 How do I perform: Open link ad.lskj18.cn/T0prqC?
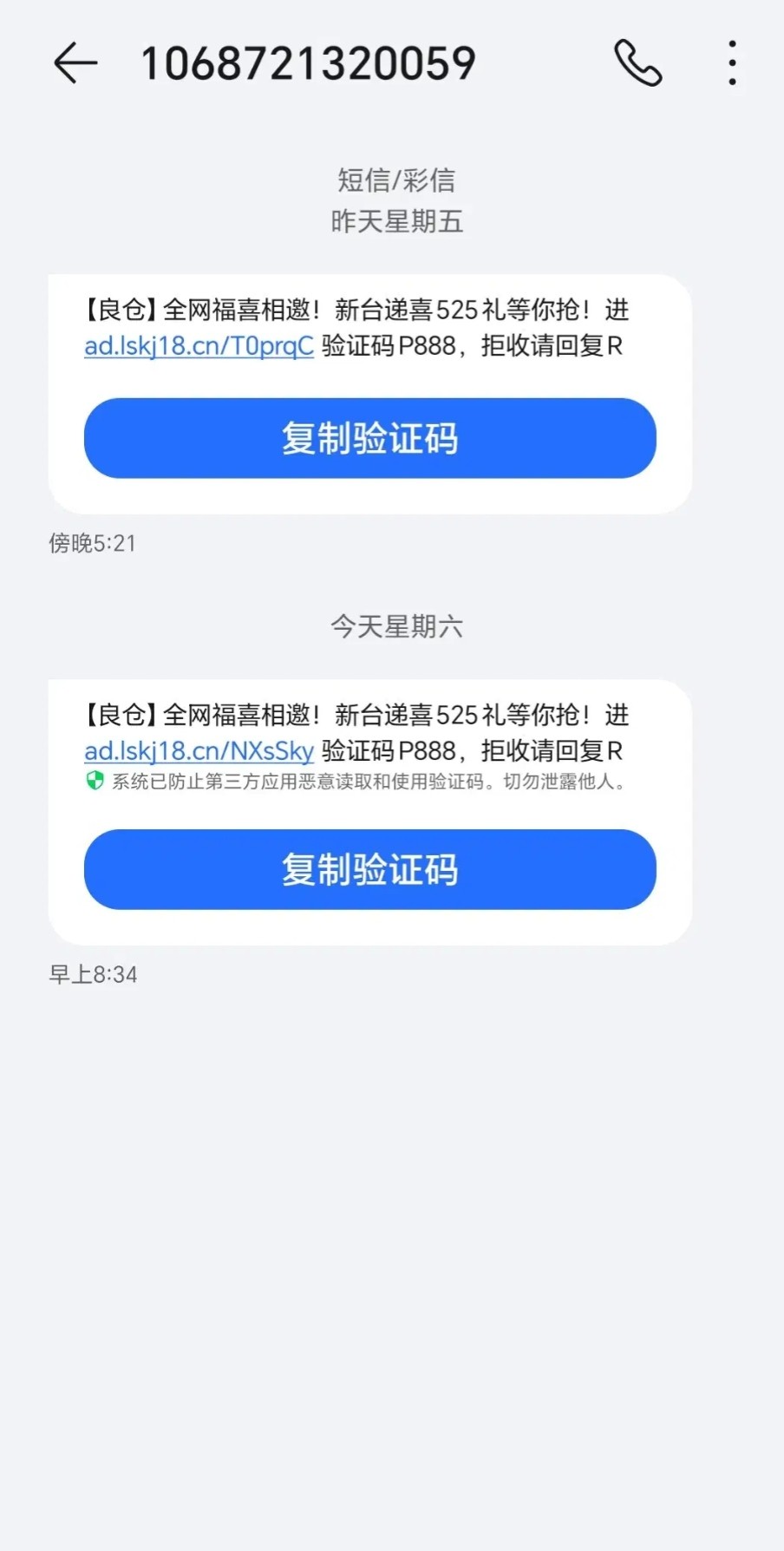tap(199, 346)
